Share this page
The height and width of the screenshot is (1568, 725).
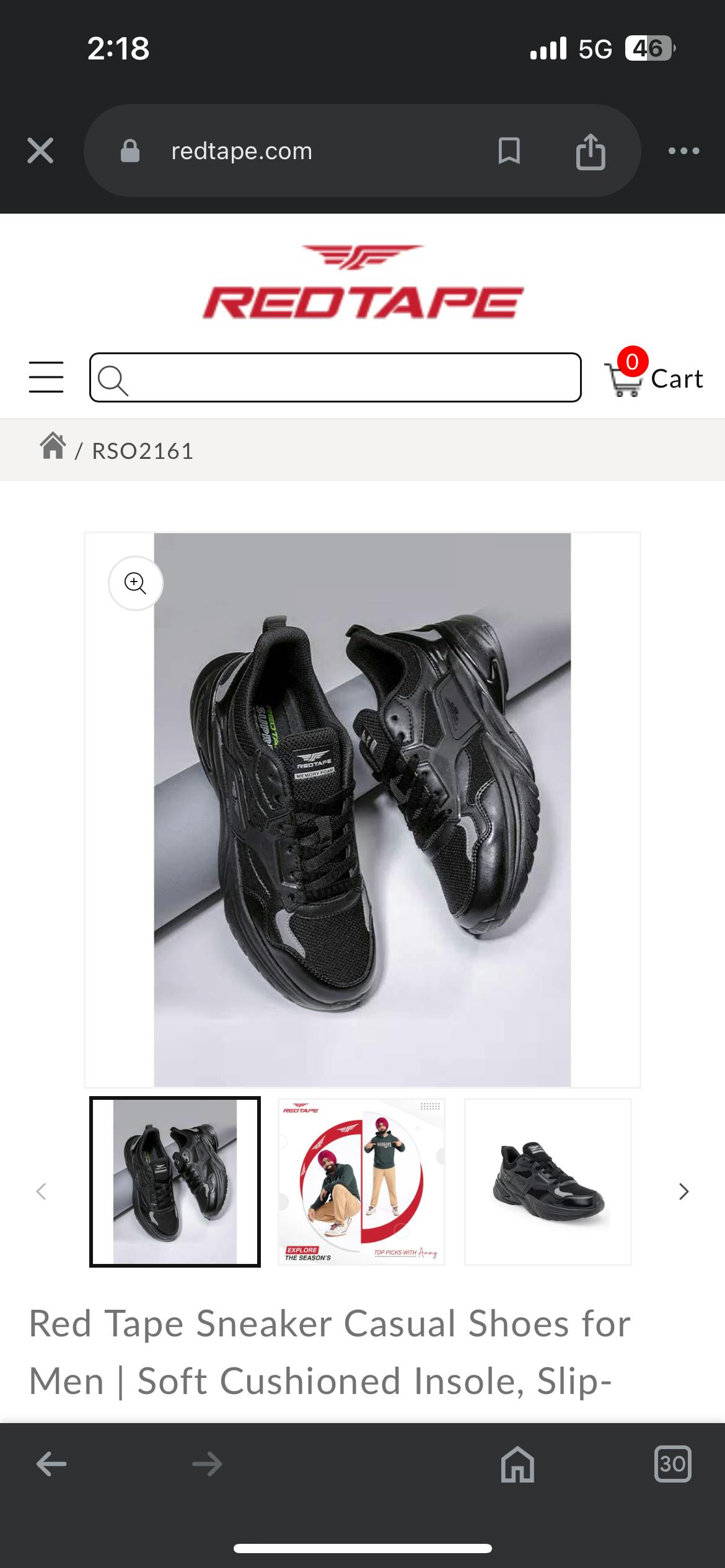[590, 151]
